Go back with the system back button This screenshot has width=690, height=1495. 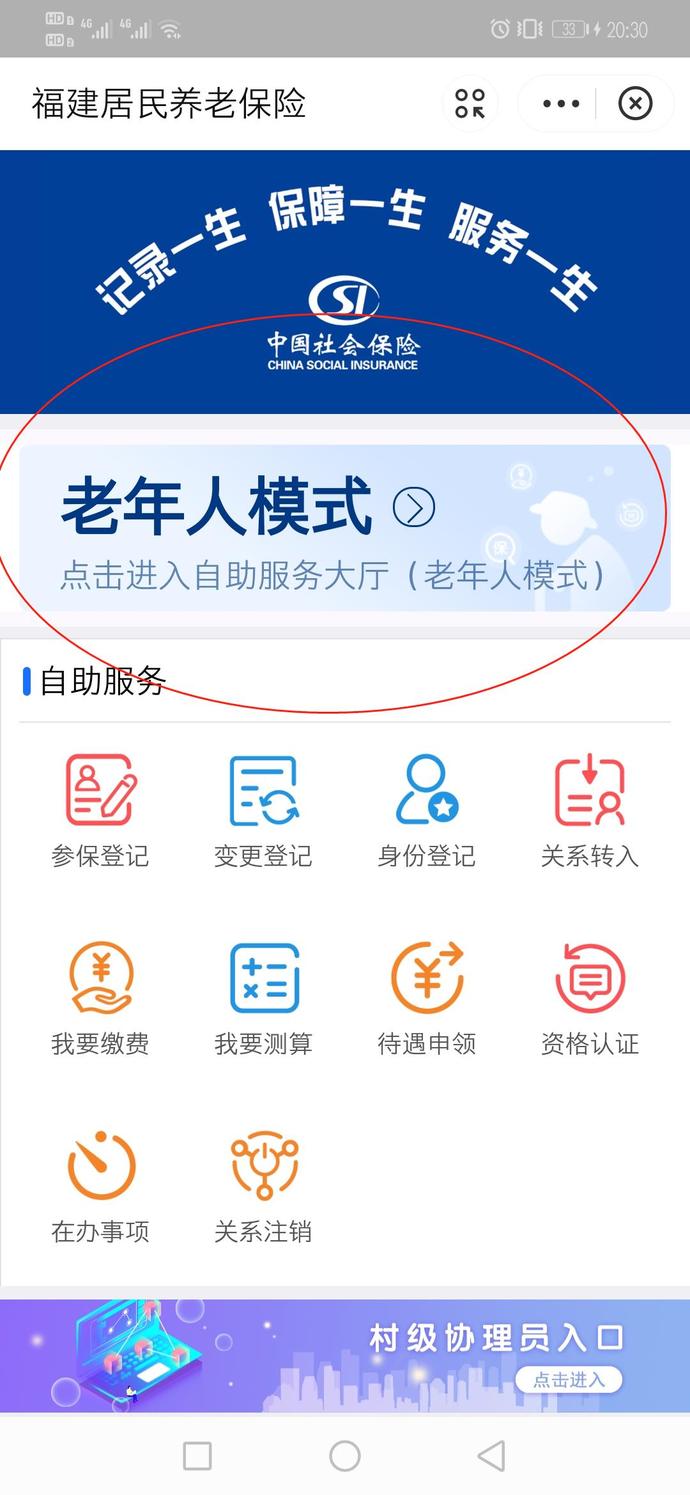click(x=491, y=1456)
